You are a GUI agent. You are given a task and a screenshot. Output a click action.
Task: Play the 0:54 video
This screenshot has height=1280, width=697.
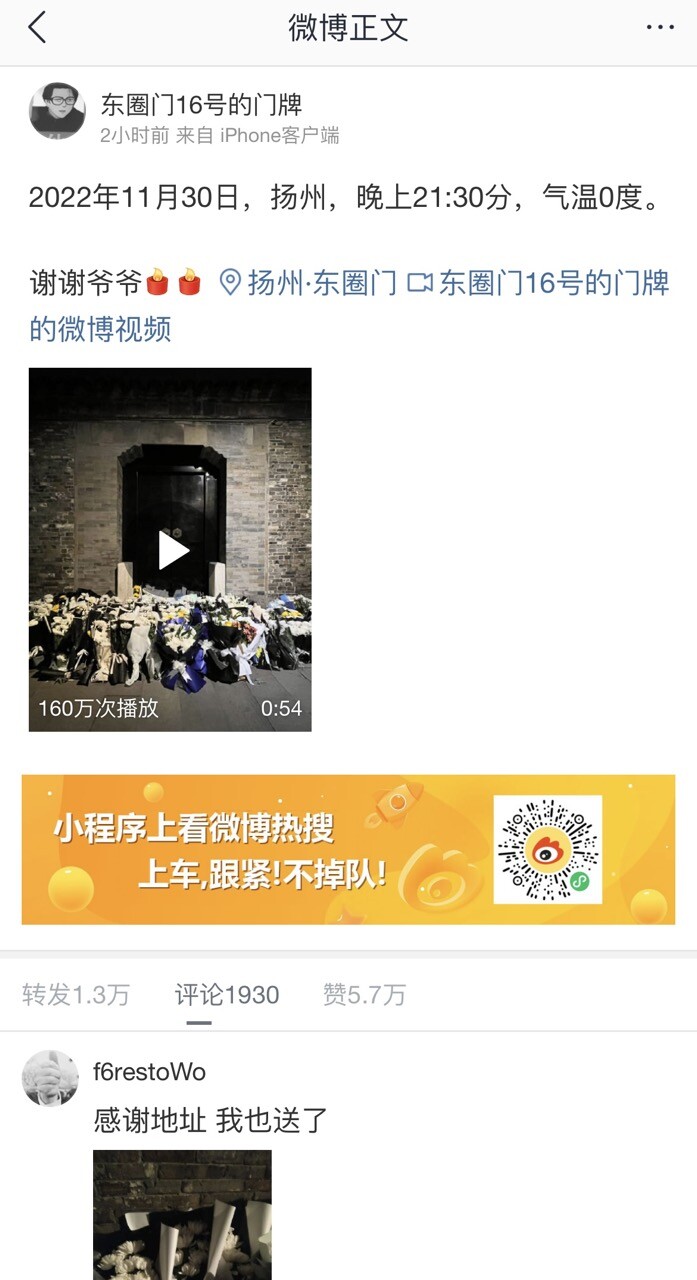[170, 549]
